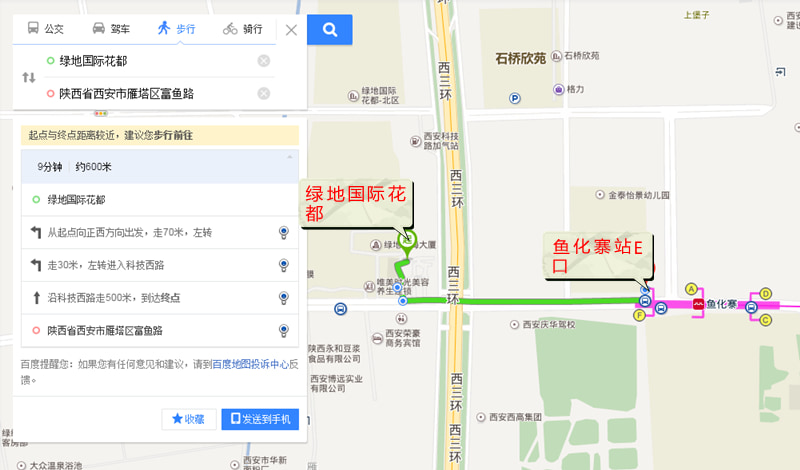Edit the start point 绿地国际花都

150,61
